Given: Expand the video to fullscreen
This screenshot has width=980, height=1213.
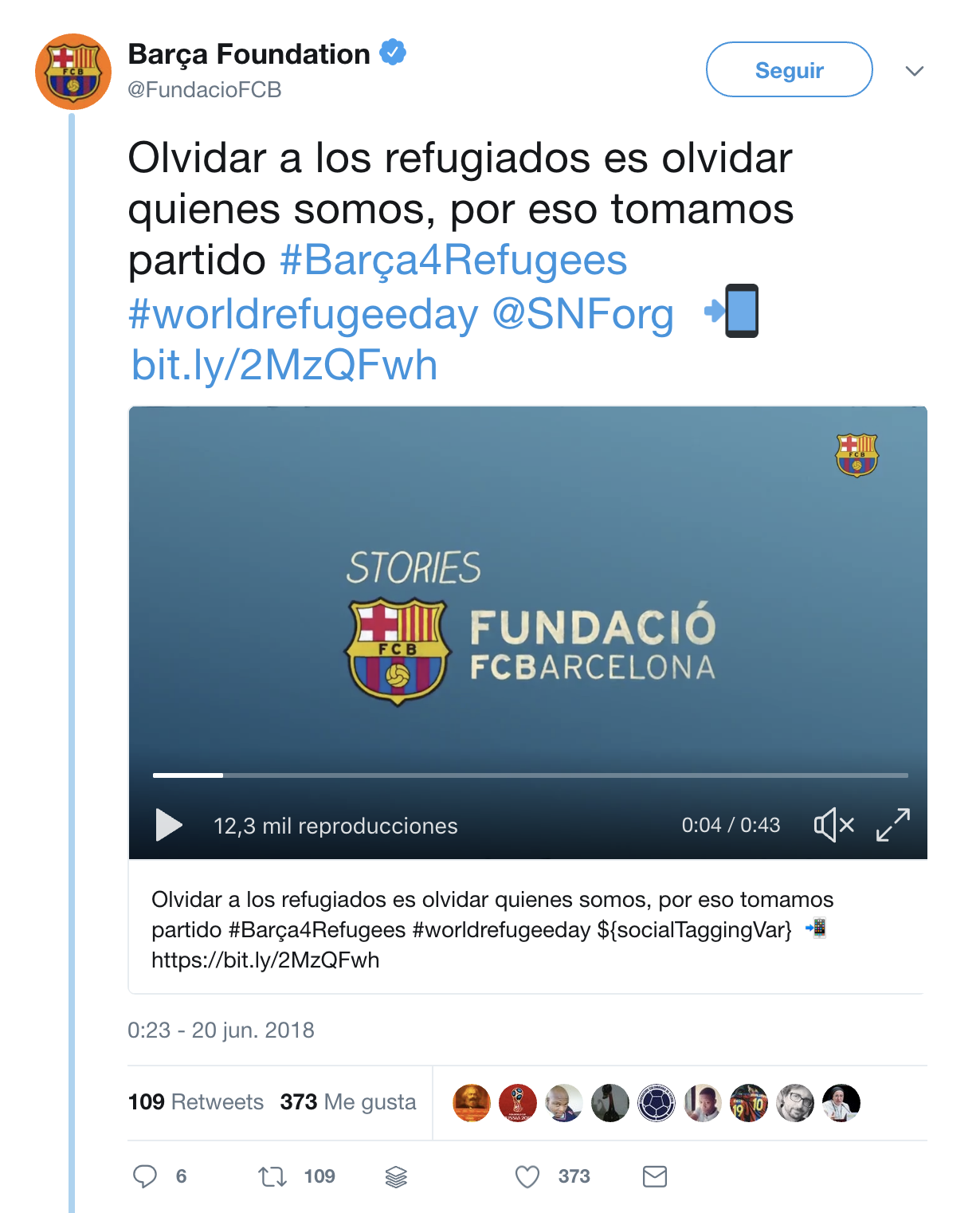Looking at the screenshot, I should coord(892,825).
